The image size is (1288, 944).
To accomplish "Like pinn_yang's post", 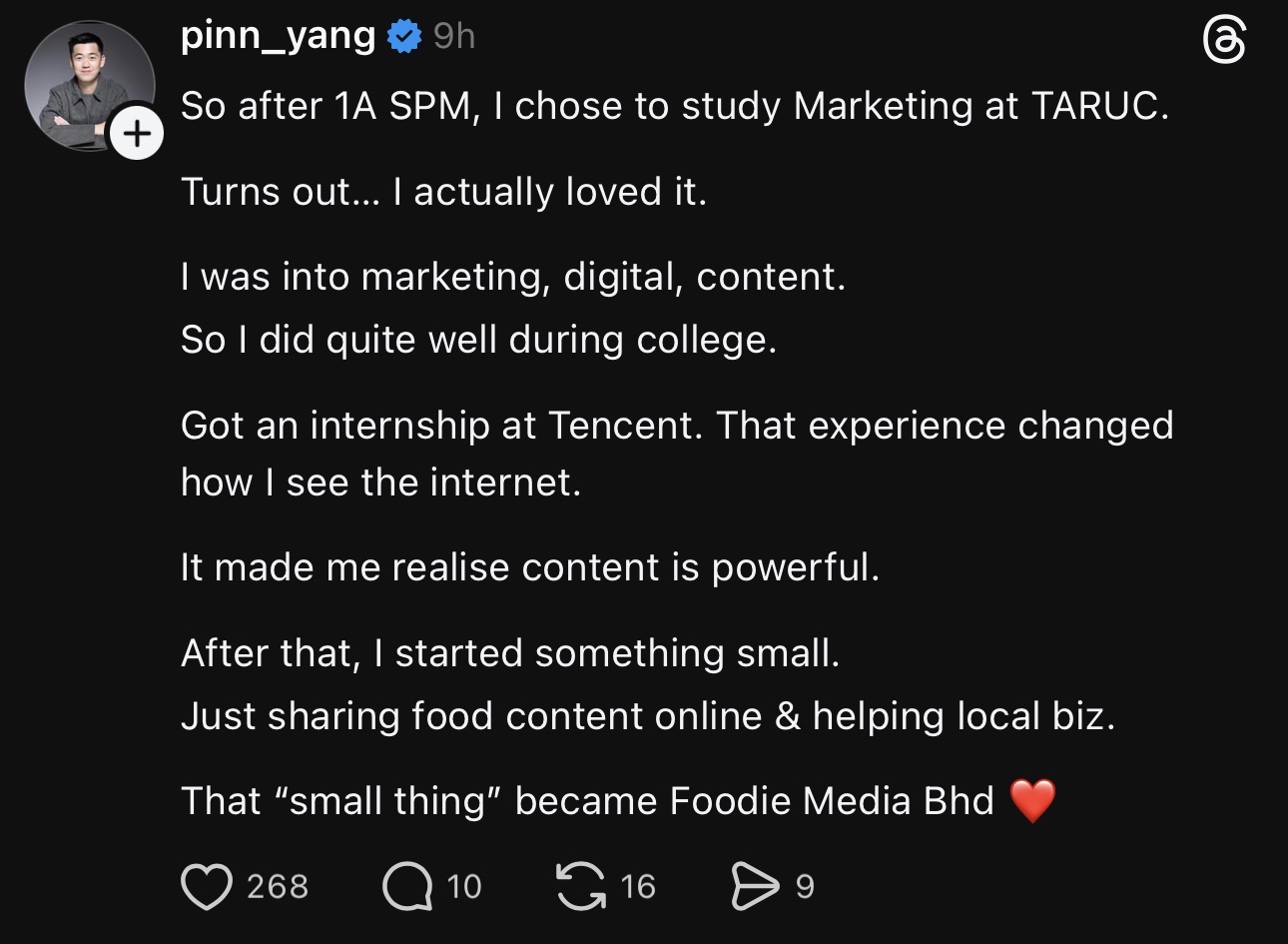I will pyautogui.click(x=207, y=887).
